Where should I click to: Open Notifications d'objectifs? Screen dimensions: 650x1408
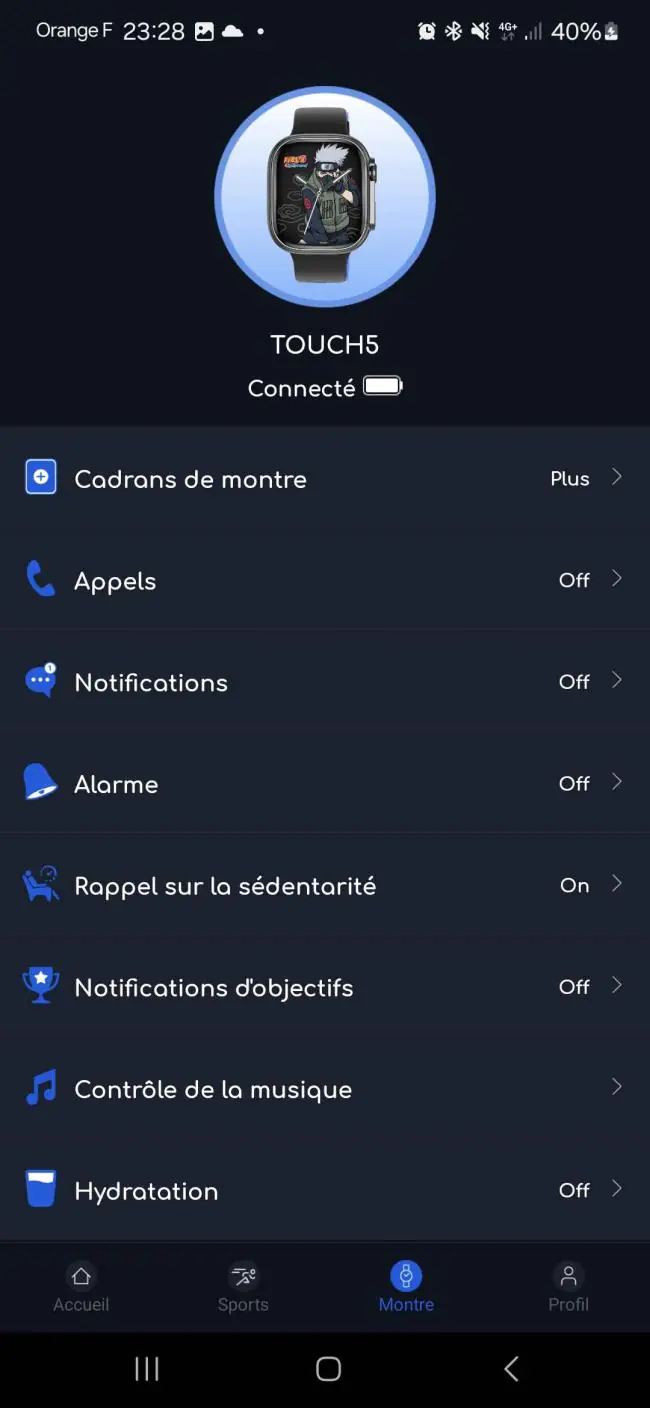point(325,987)
